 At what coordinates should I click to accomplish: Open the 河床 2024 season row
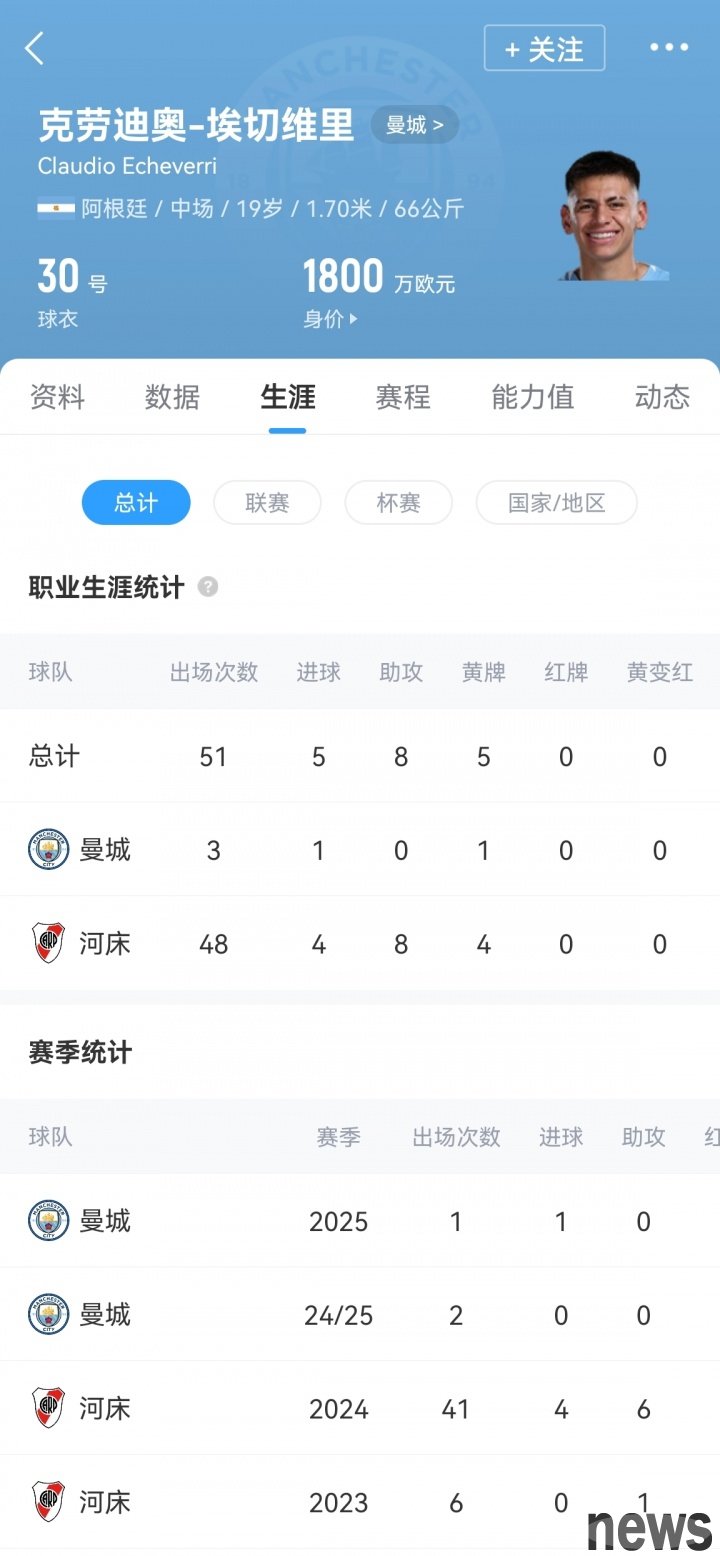pos(360,1409)
